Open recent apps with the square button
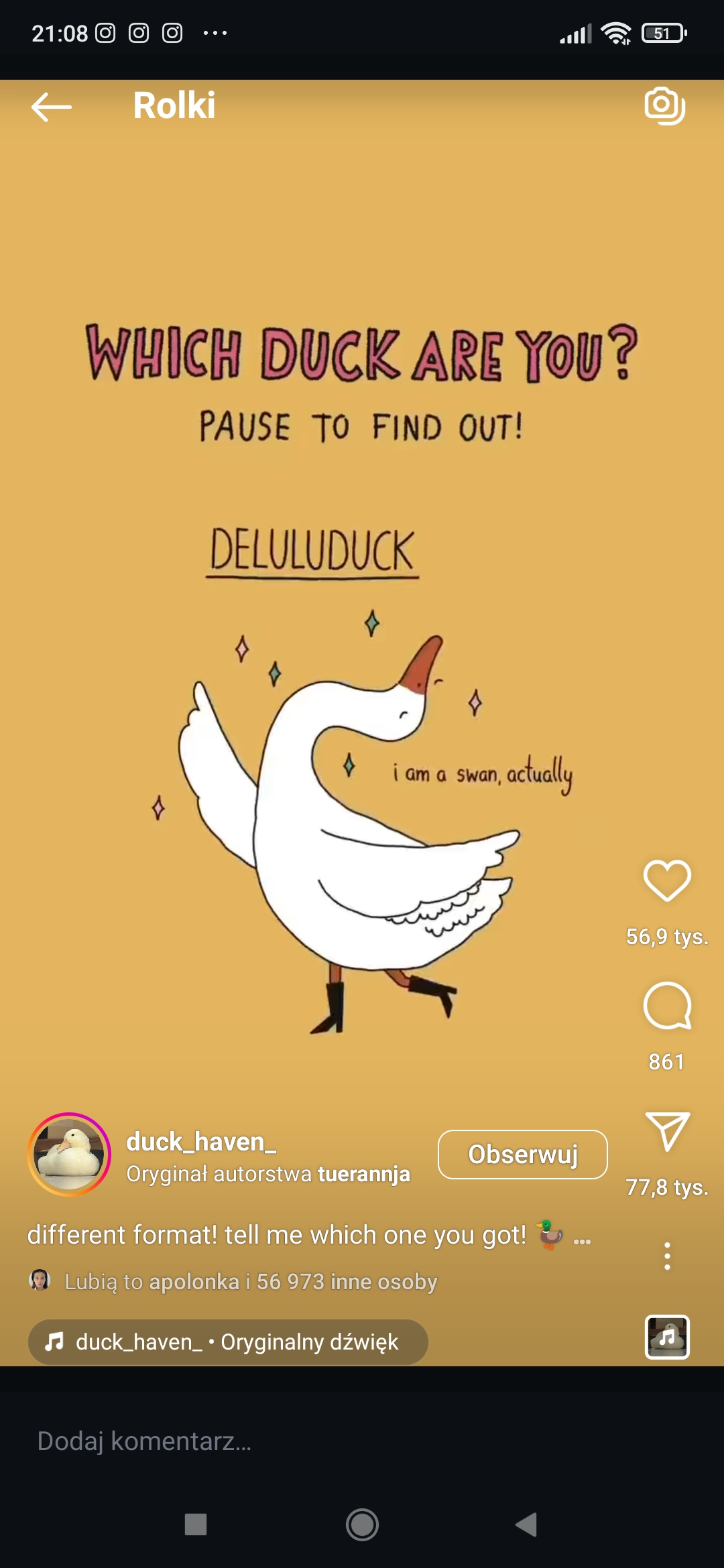The height and width of the screenshot is (1568, 724). (x=196, y=1524)
